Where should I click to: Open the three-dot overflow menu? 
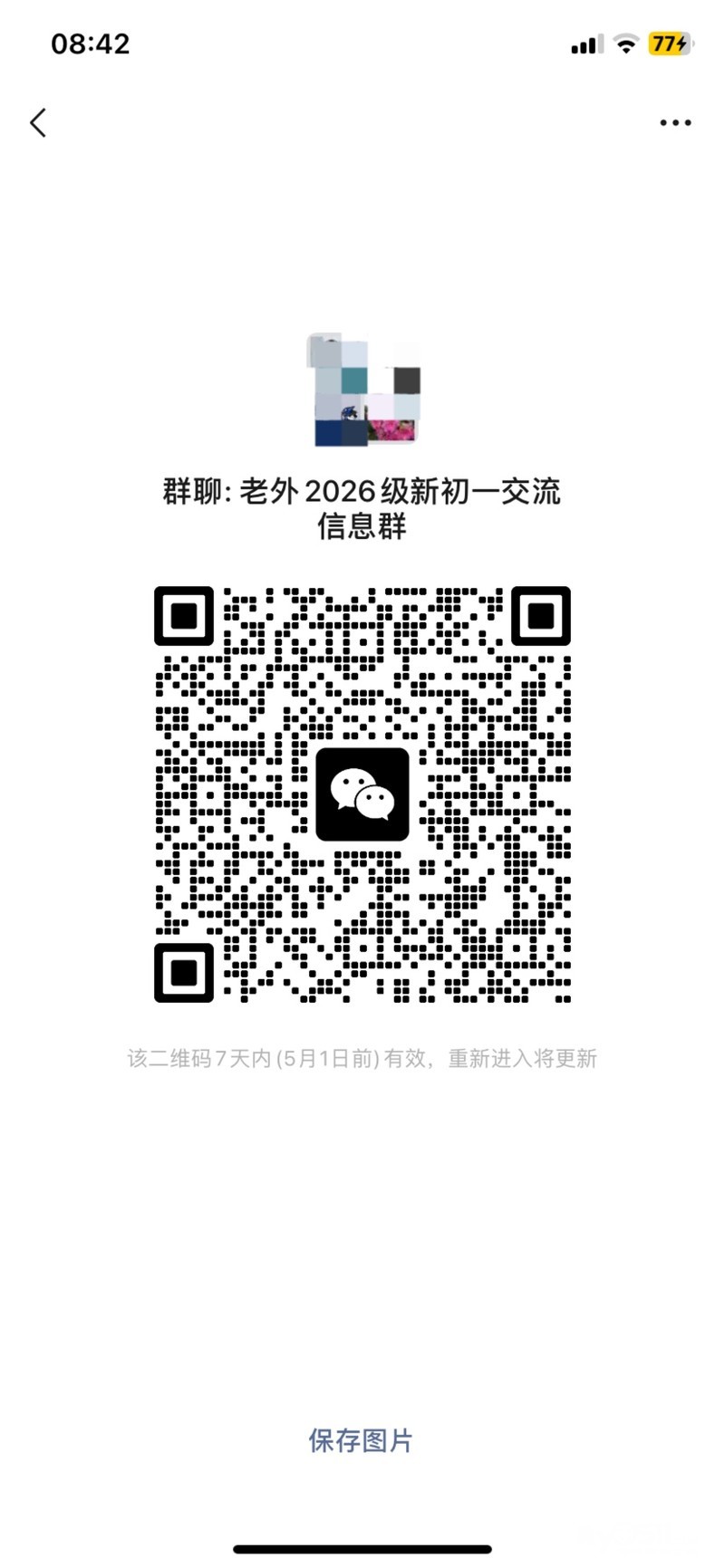675,122
